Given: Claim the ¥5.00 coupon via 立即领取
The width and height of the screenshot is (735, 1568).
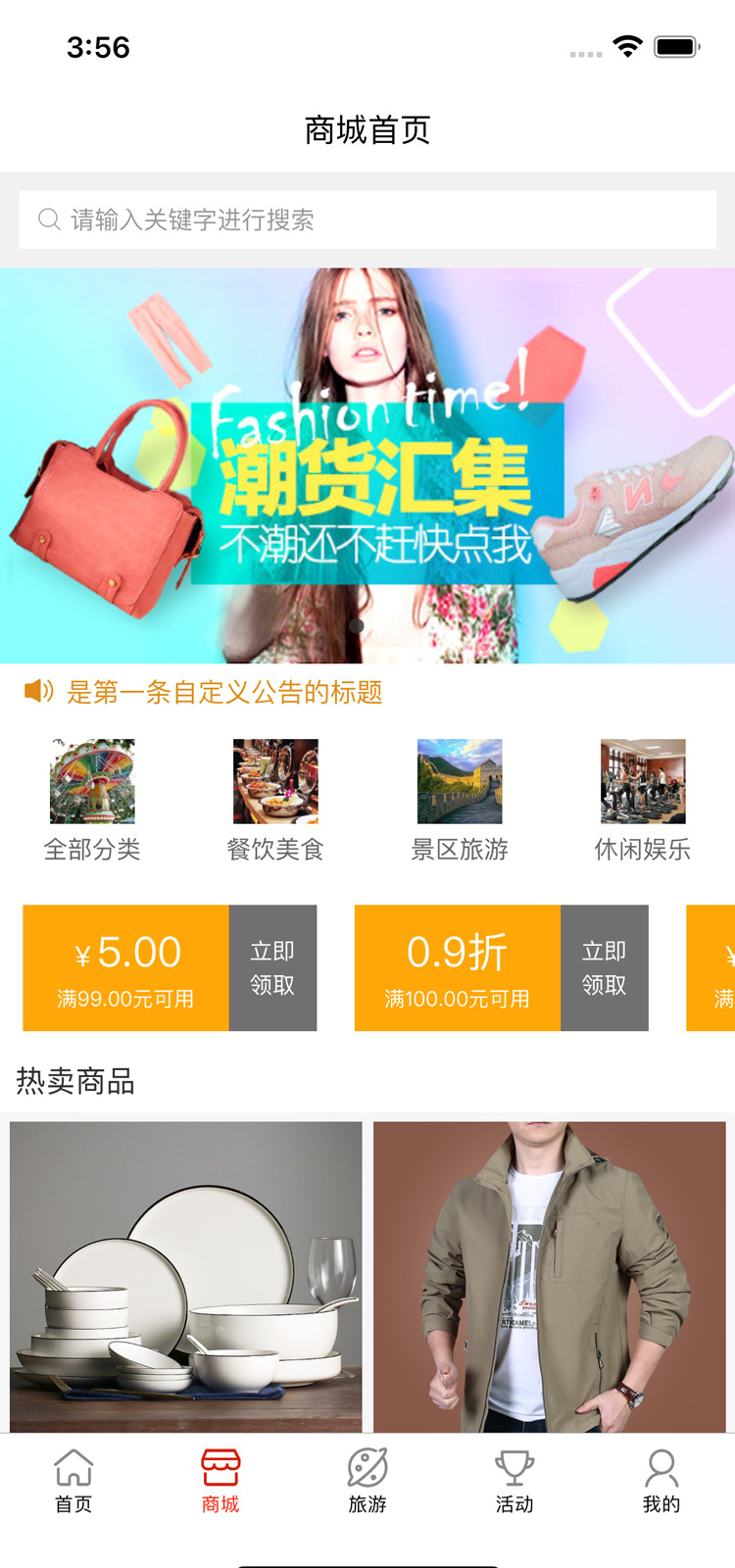Looking at the screenshot, I should point(272,967).
